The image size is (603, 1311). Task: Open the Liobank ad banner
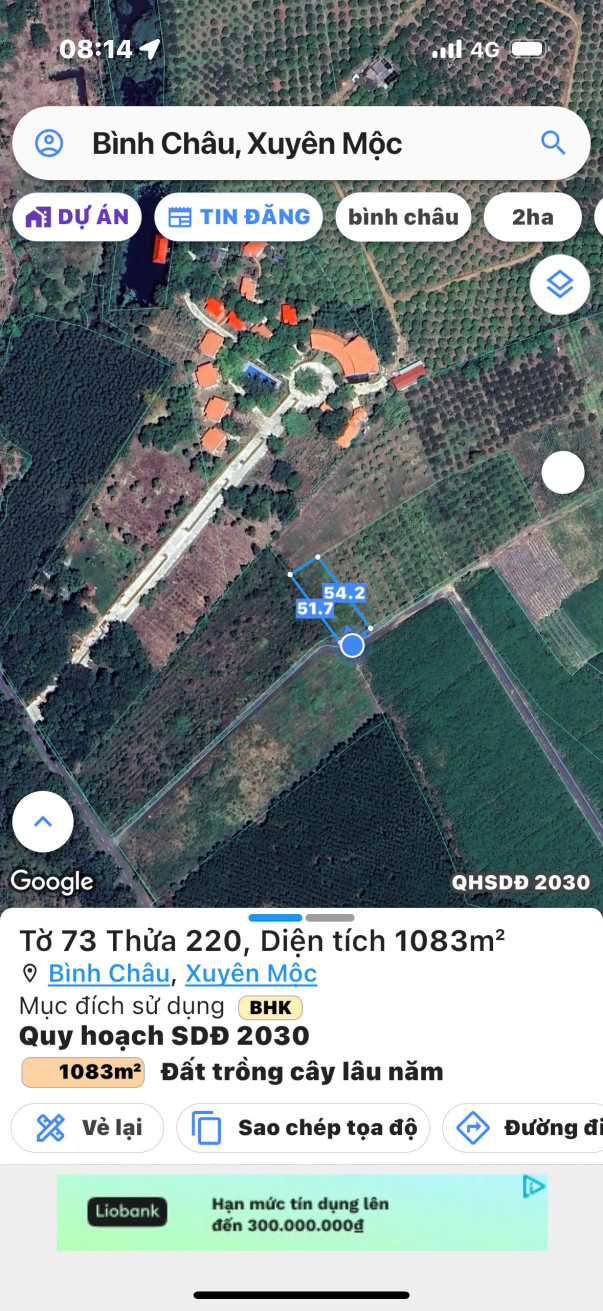coord(302,1212)
